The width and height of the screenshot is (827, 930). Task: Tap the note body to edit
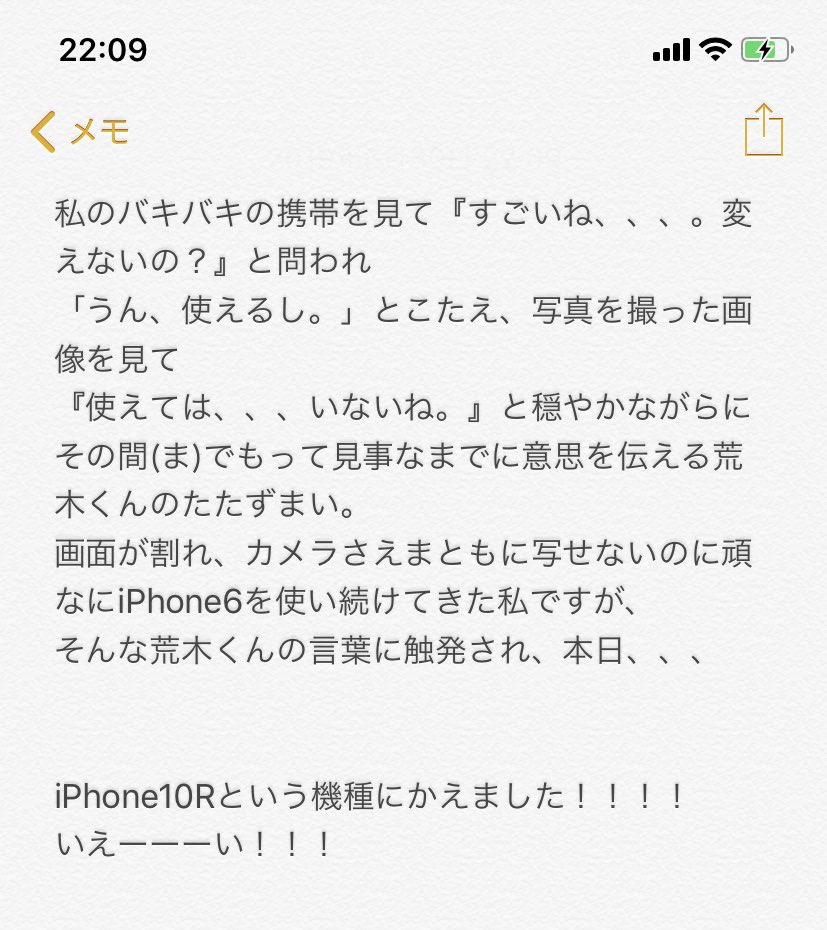[x=400, y=450]
